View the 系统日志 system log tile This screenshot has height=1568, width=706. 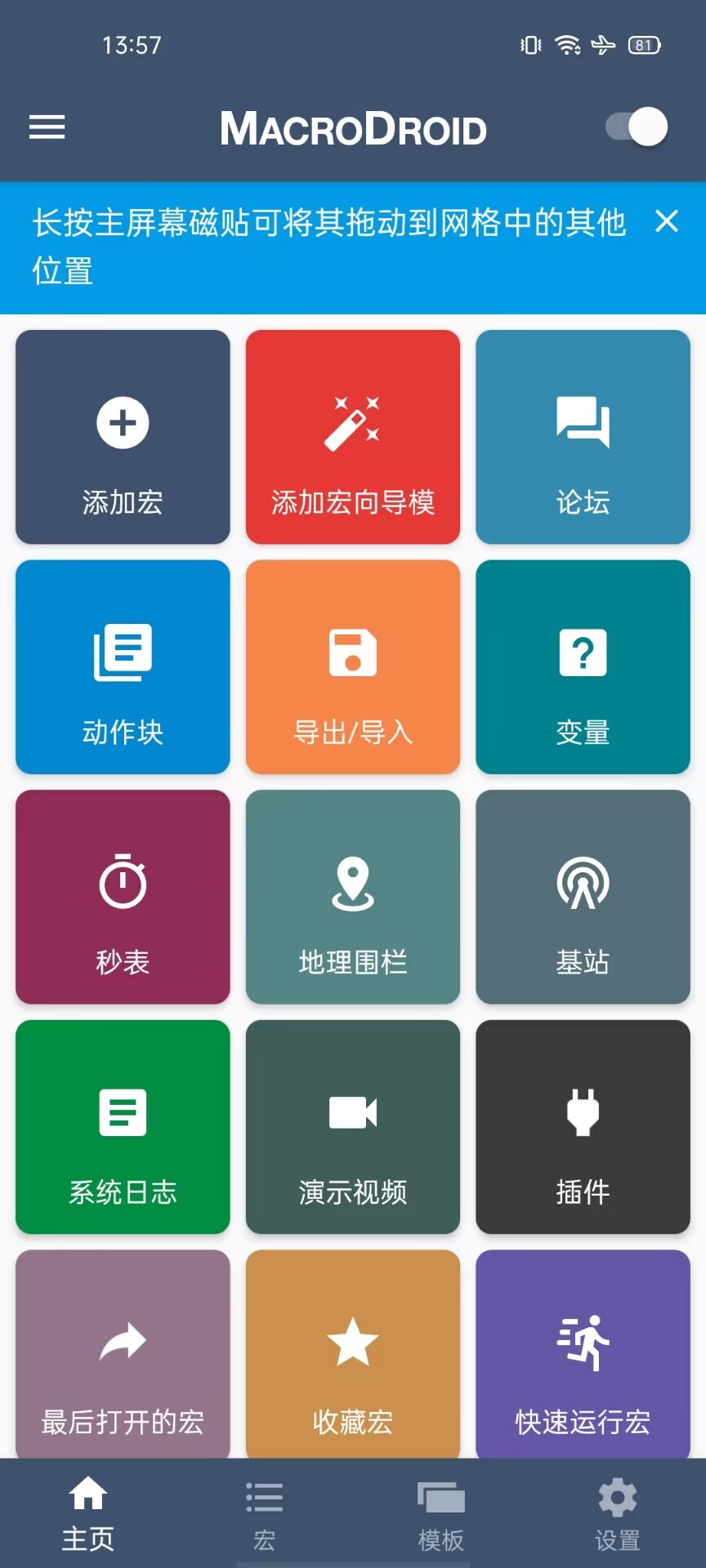[x=123, y=1127]
